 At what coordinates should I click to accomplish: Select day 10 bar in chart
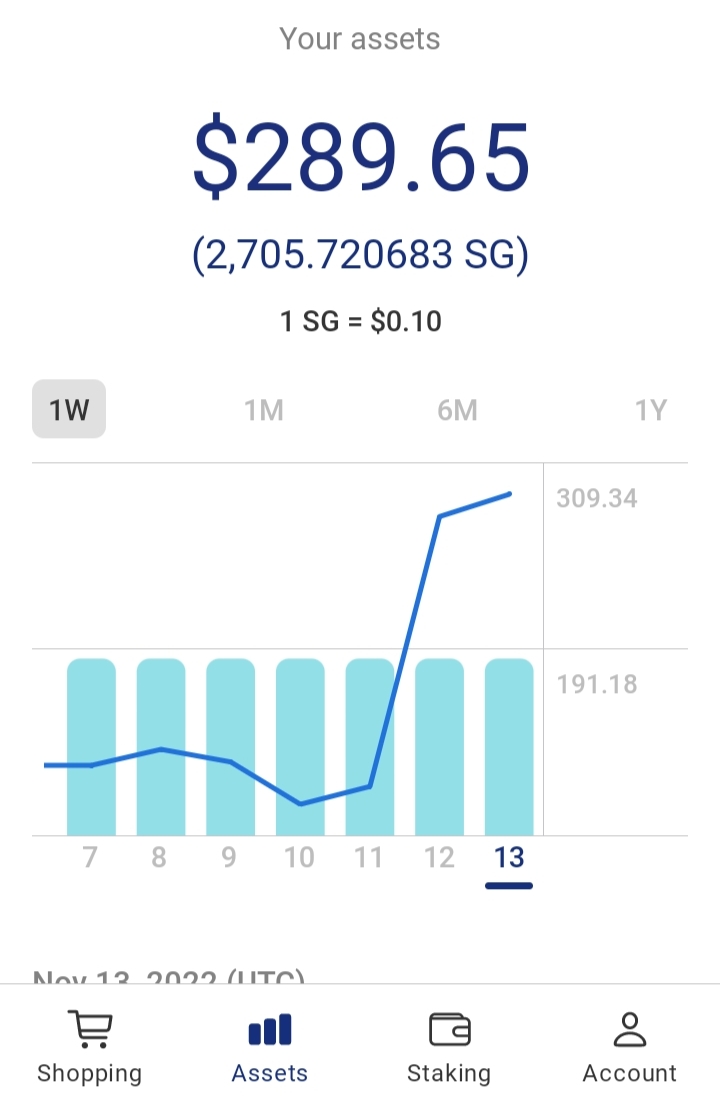click(x=300, y=746)
